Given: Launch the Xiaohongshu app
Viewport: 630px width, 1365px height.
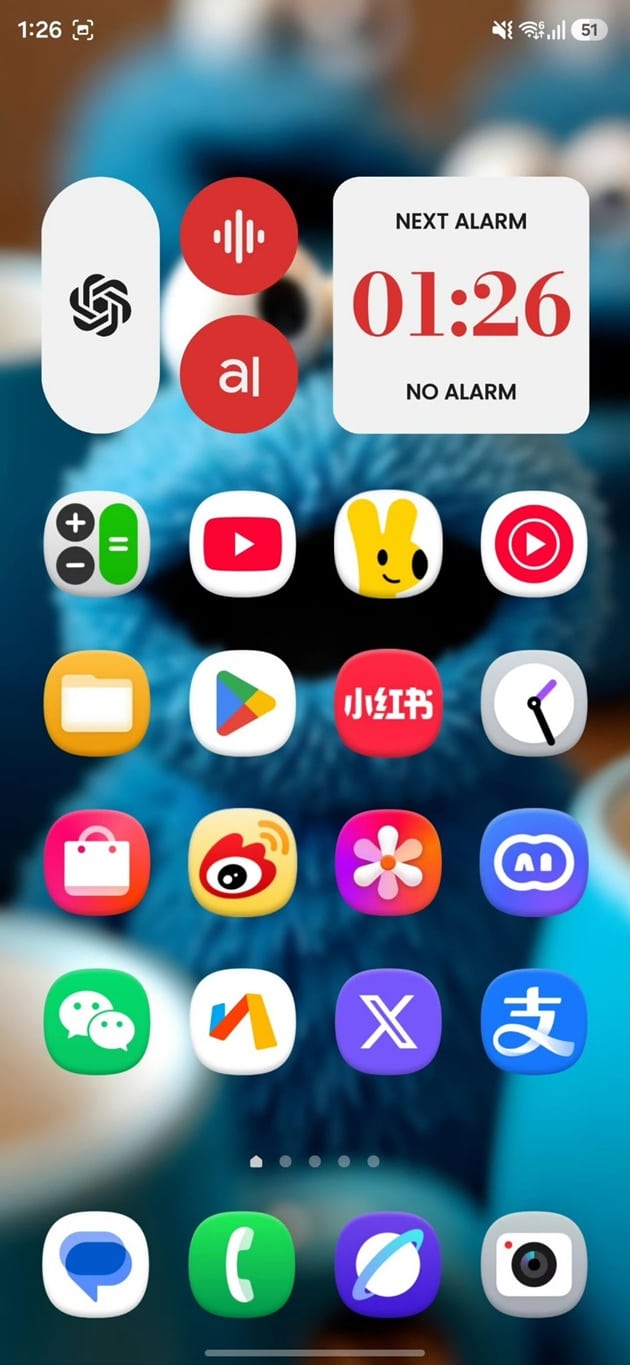Looking at the screenshot, I should (388, 703).
